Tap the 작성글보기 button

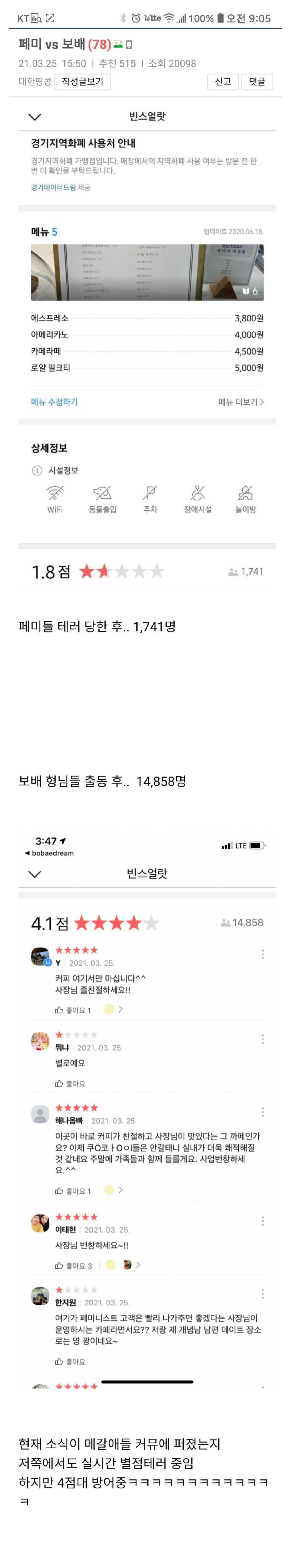83,82
